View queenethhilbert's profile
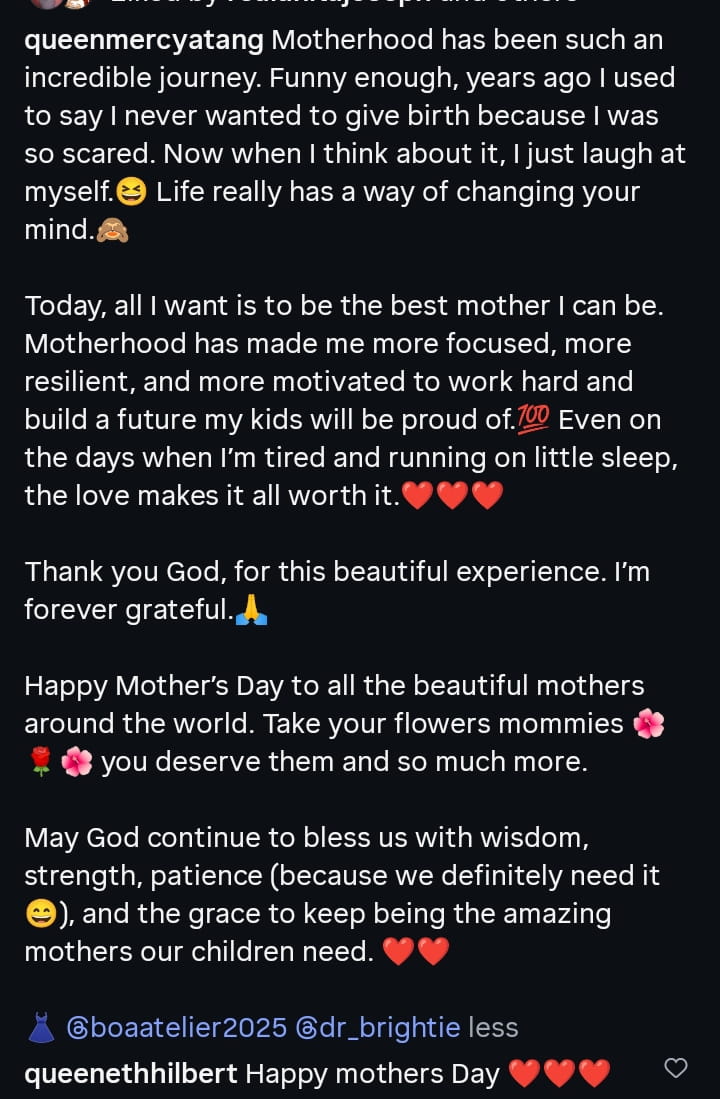The width and height of the screenshot is (720, 1099). [130, 1074]
